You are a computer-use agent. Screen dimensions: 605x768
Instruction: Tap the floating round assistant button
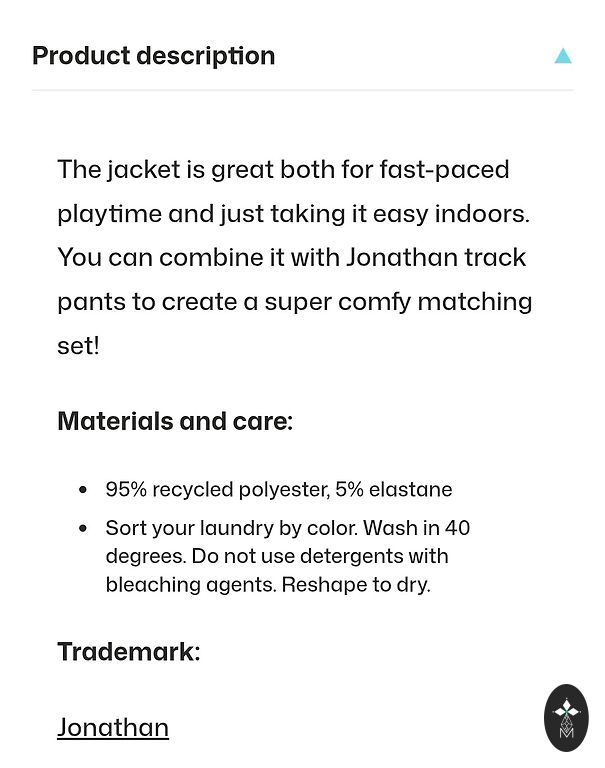566,717
